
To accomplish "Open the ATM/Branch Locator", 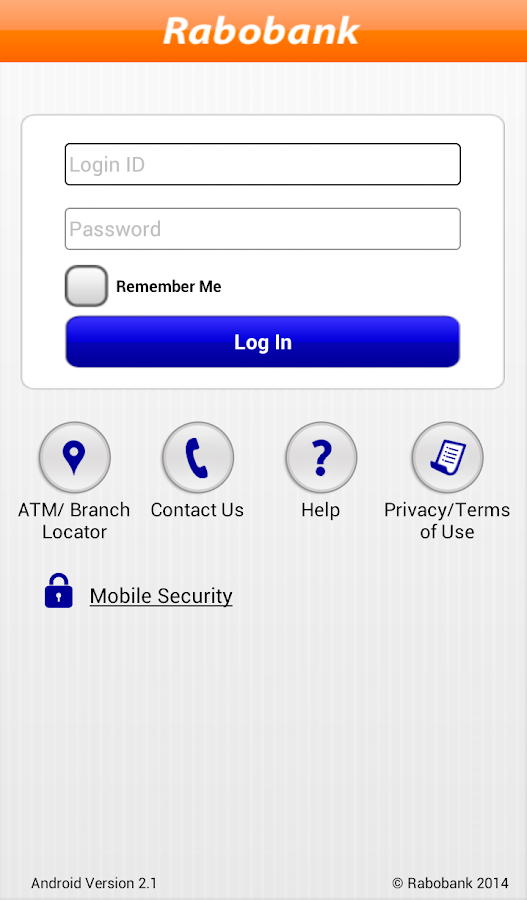I will (75, 457).
